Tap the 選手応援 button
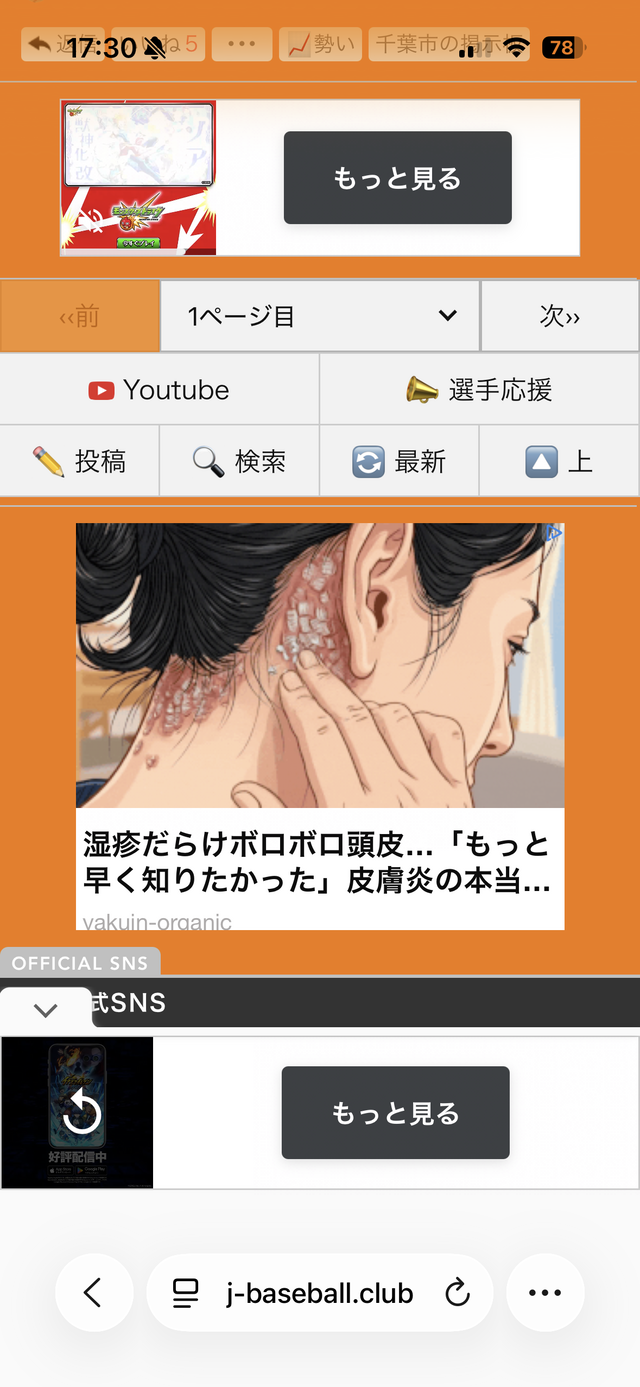 480,389
